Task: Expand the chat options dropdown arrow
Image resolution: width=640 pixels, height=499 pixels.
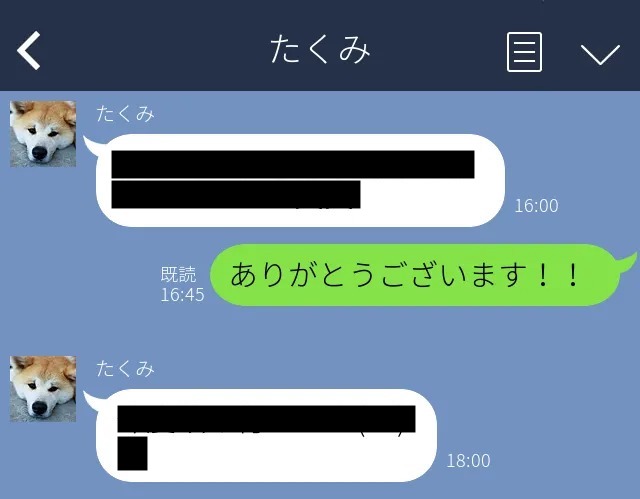Action: [600, 53]
